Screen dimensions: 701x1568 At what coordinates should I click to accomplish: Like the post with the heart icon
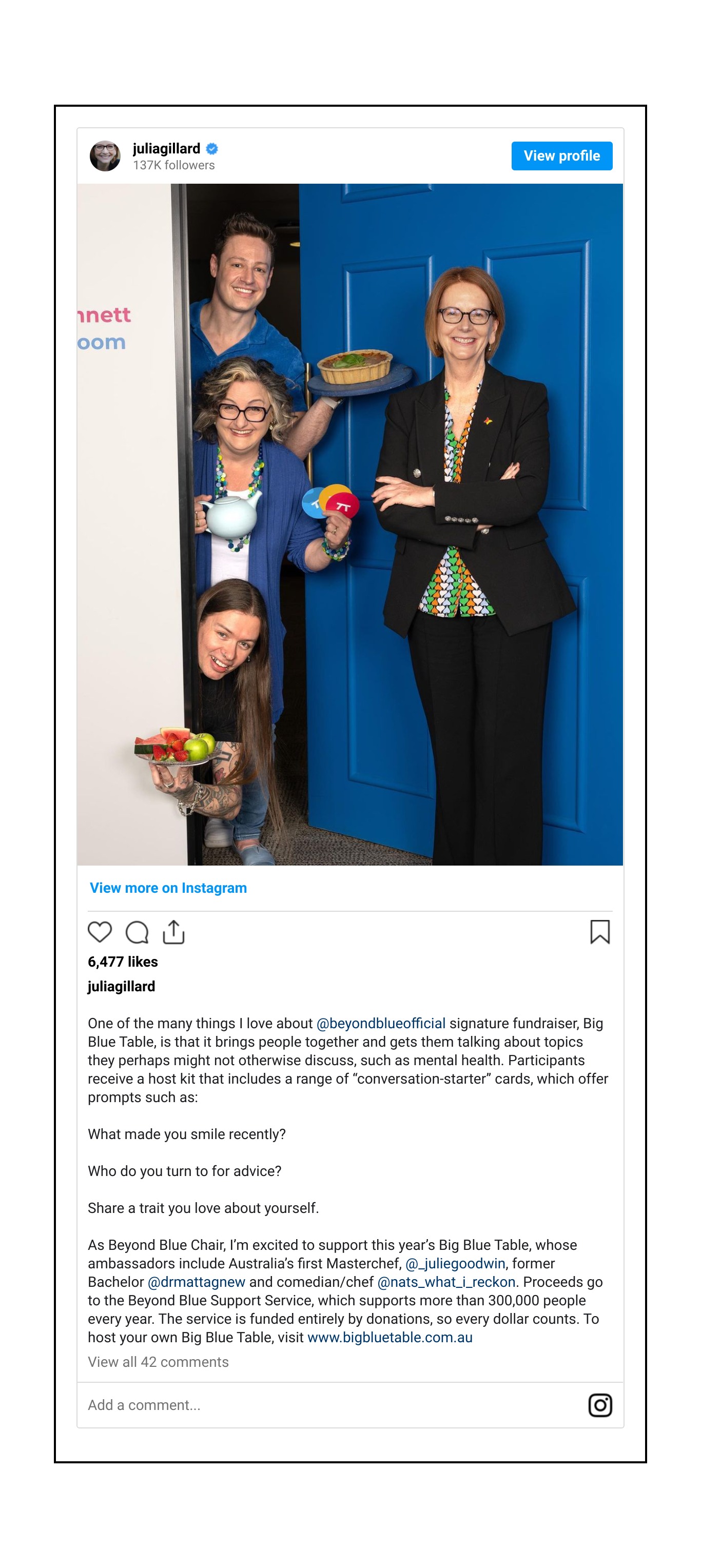click(100, 931)
